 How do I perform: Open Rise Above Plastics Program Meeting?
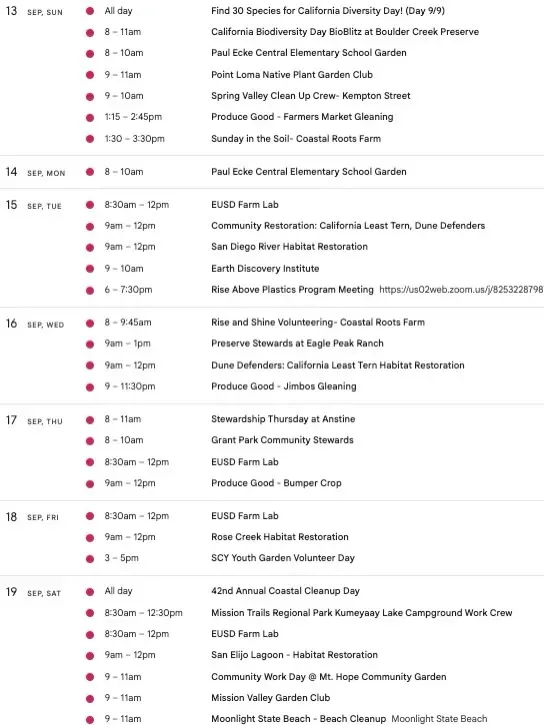click(292, 290)
